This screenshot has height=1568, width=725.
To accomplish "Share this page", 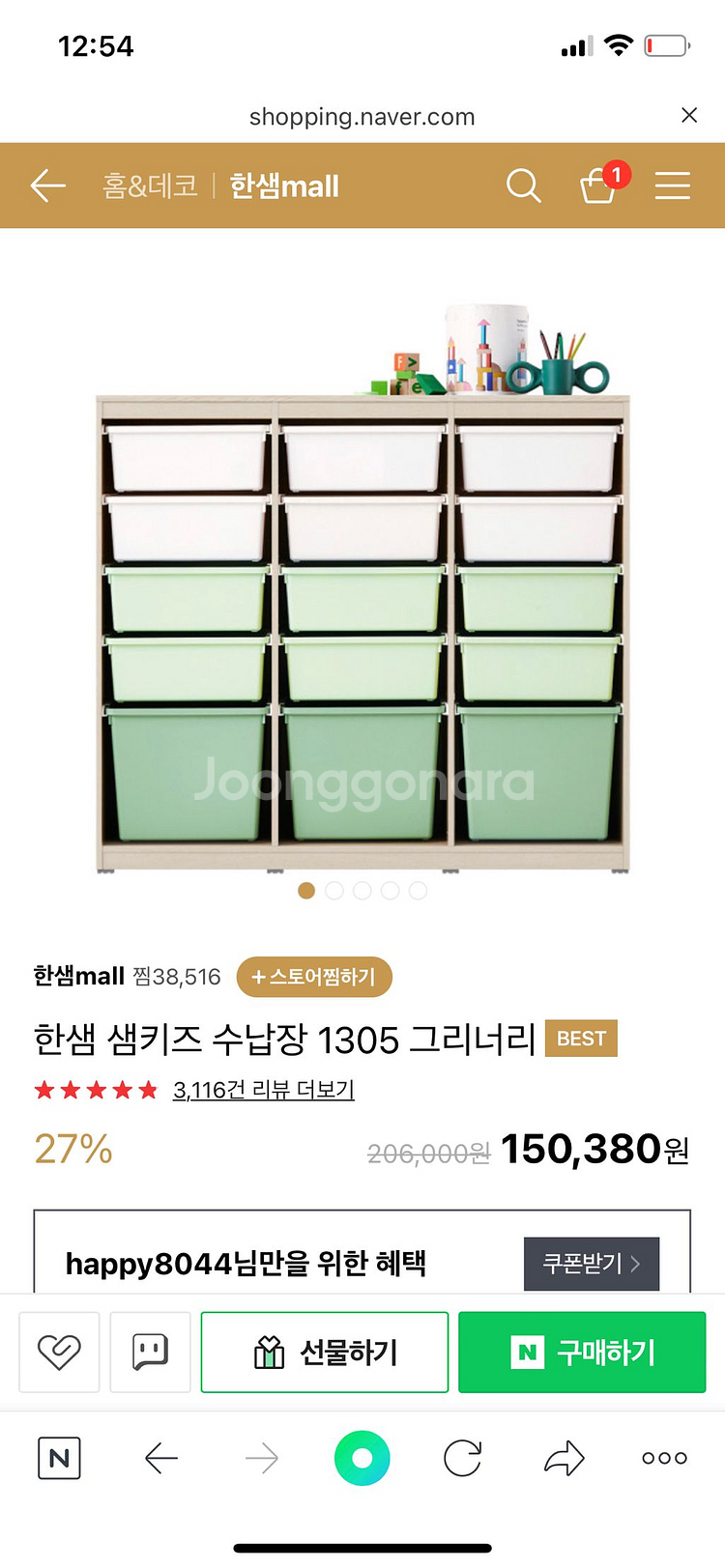I will tap(565, 1458).
